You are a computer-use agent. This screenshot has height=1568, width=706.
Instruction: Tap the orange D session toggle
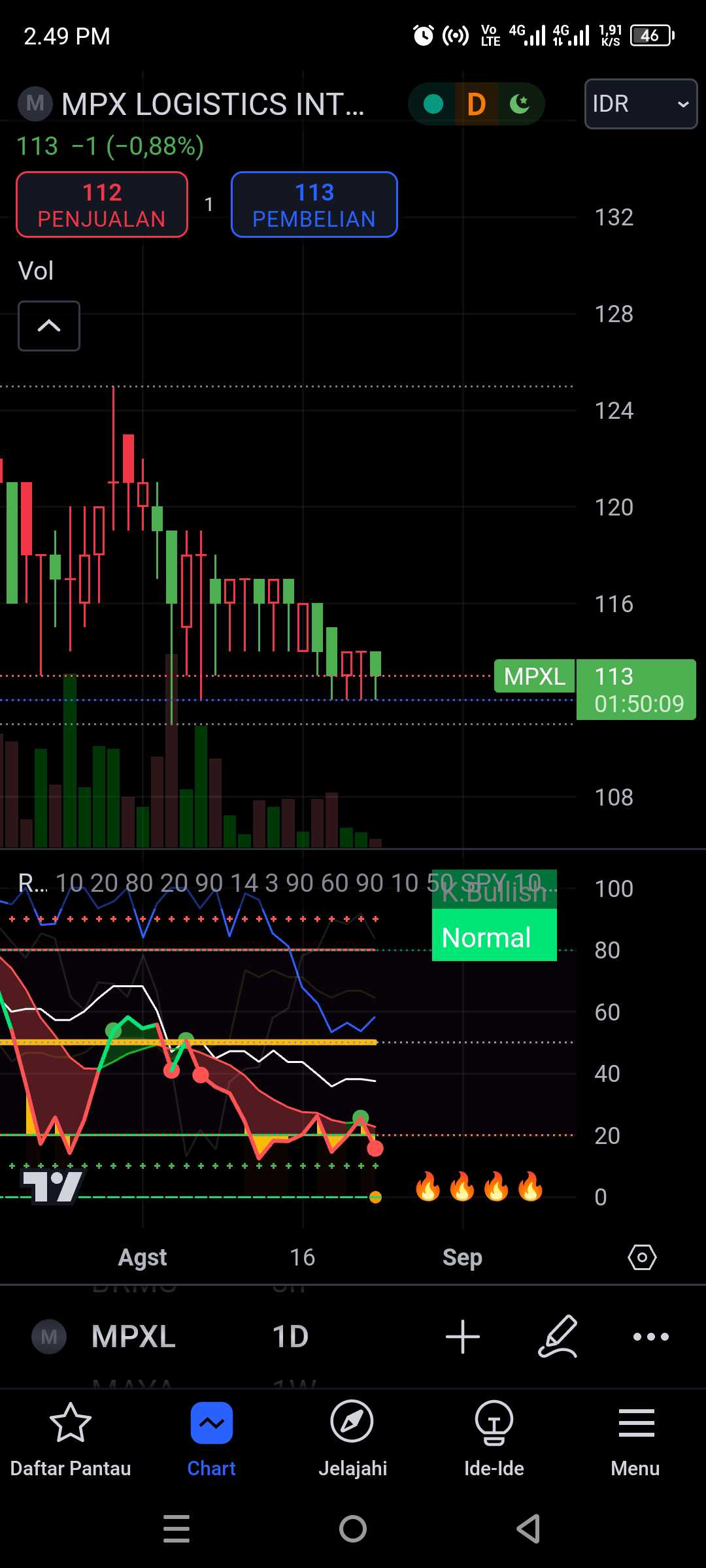(477, 103)
